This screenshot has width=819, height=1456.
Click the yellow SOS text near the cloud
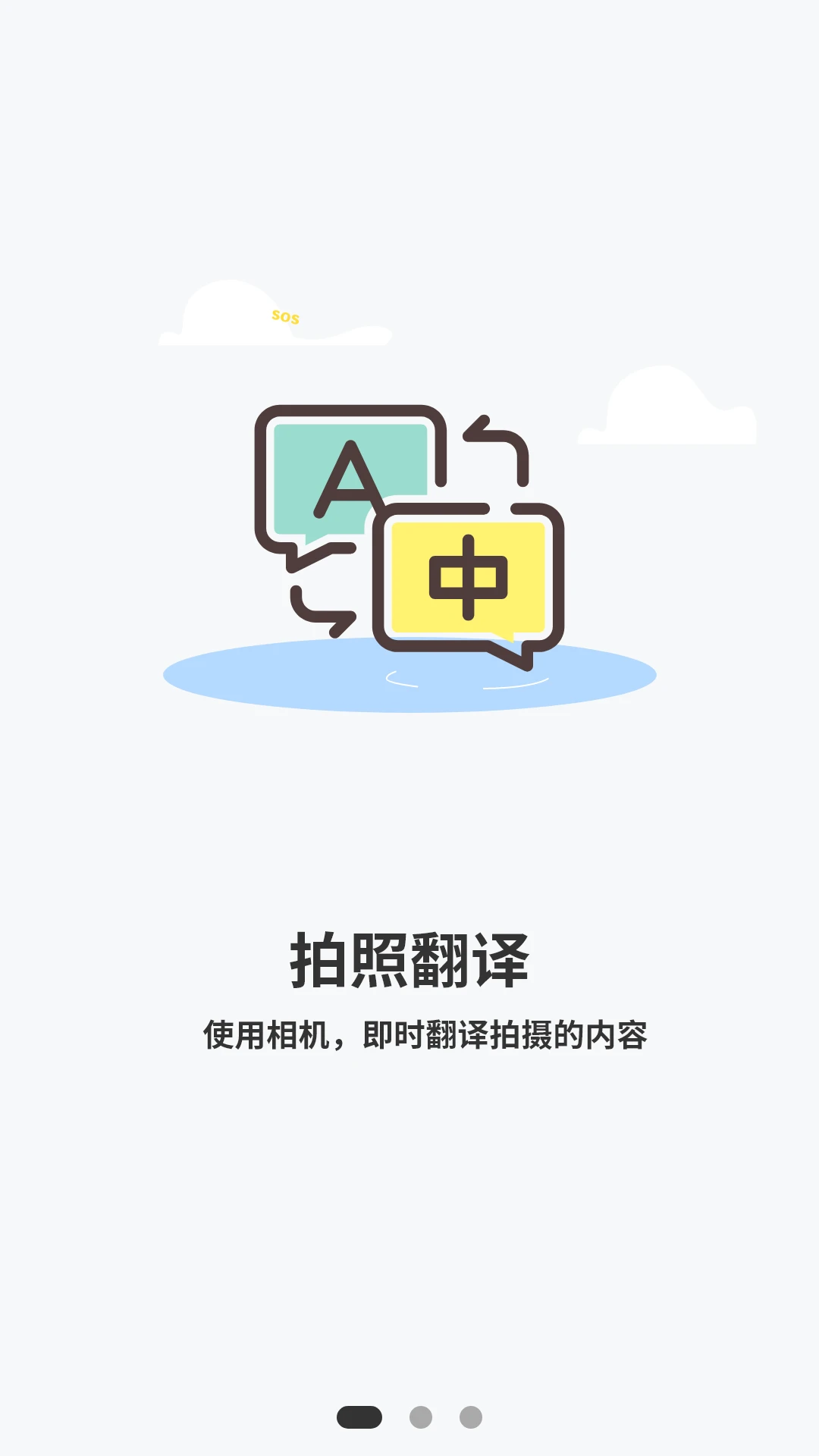[284, 318]
